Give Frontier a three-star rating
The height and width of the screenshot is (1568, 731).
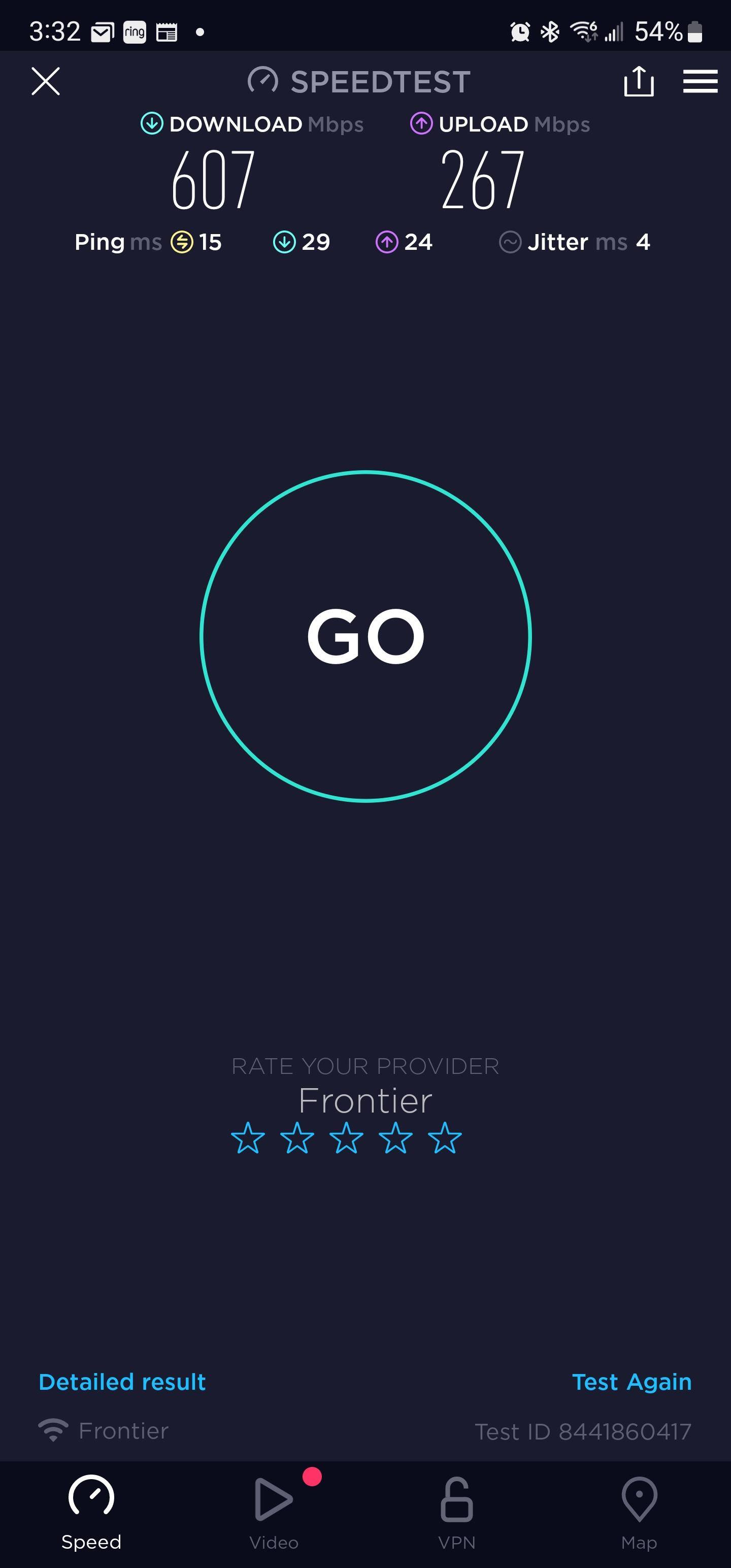[x=346, y=1137]
